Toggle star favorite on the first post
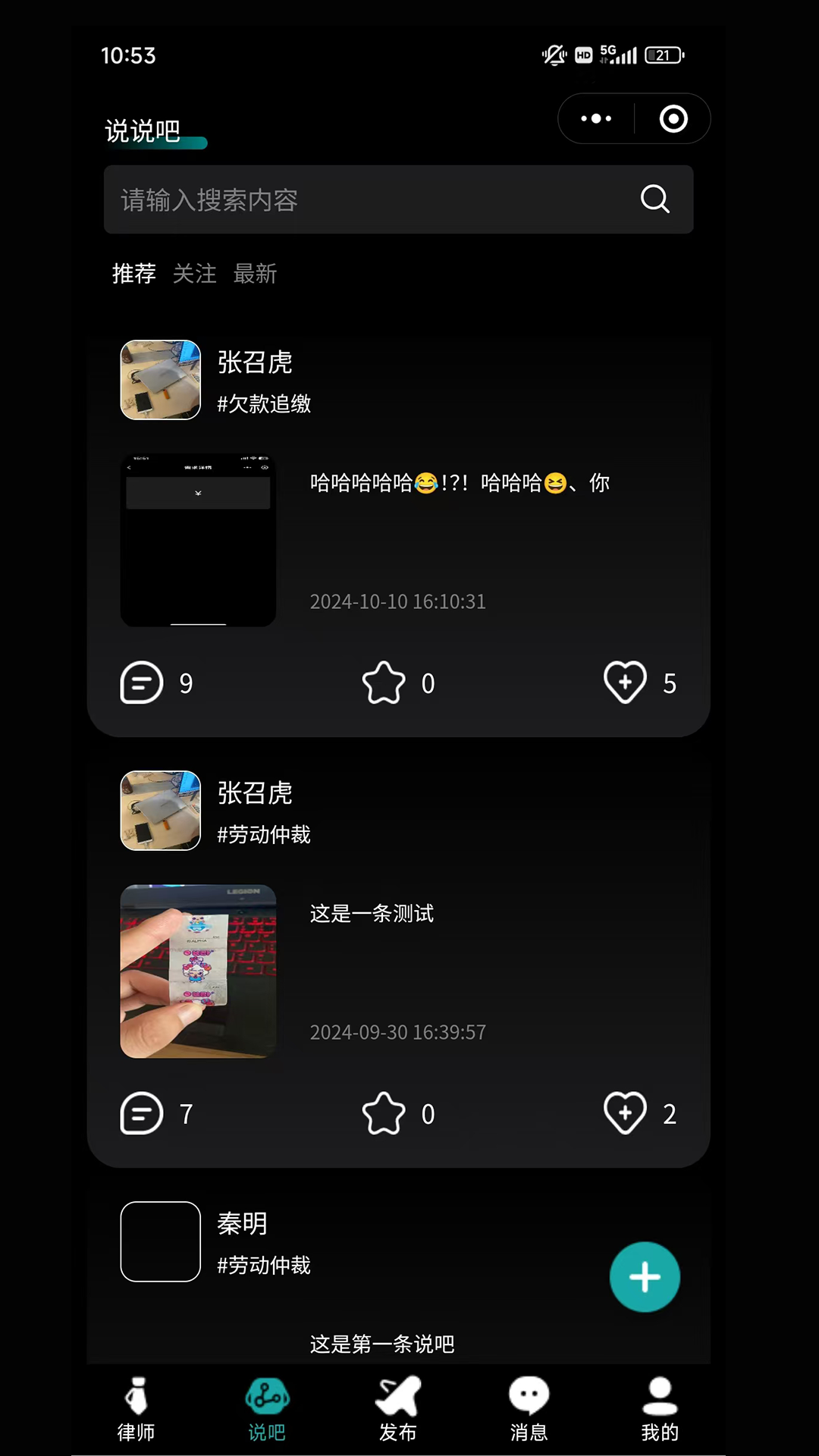819x1456 pixels. pos(384,682)
